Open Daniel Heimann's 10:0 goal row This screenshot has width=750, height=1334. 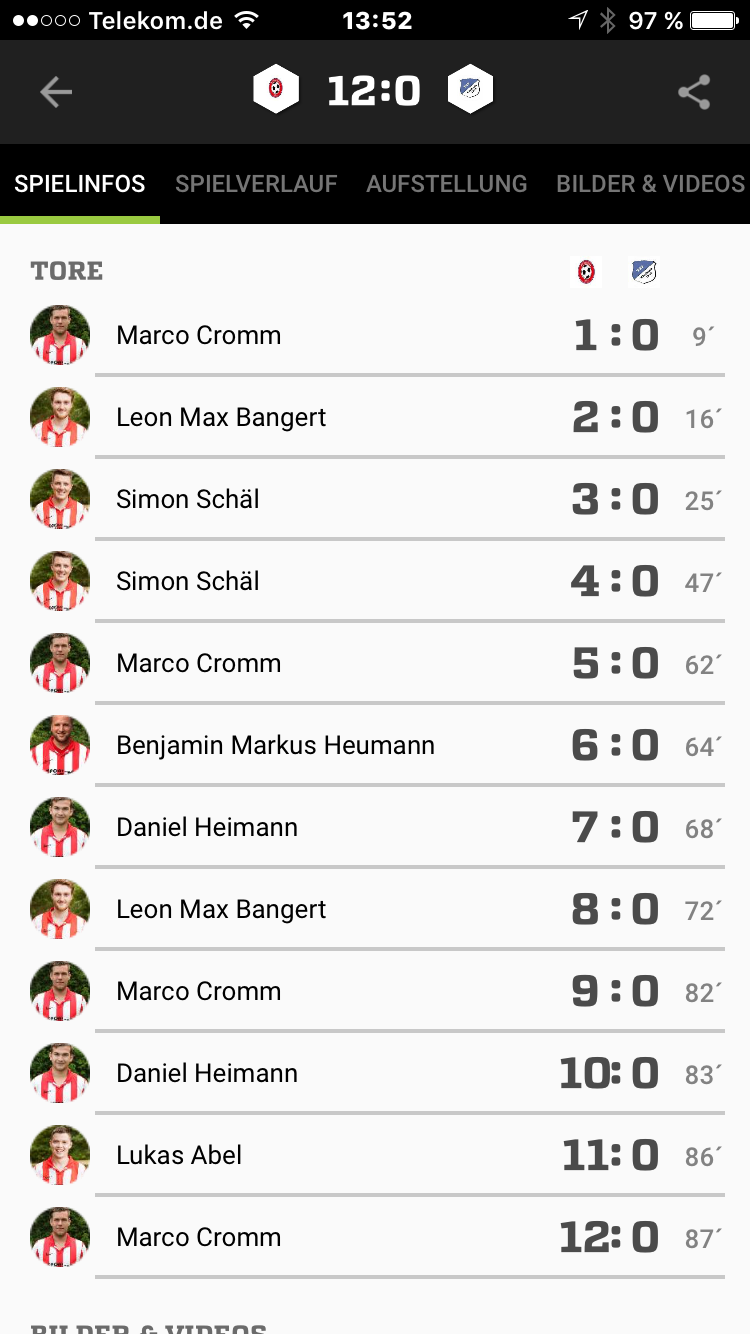click(375, 1073)
